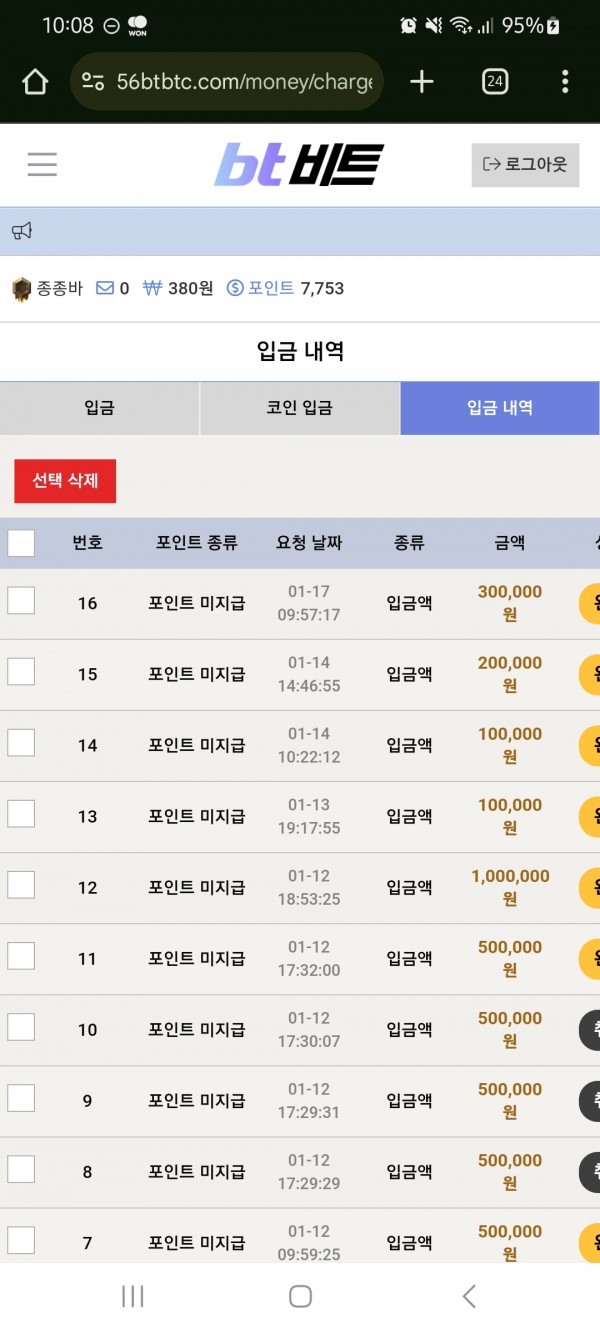Open the hamburger menu
Screen dimensions: 600x1333
42,165
